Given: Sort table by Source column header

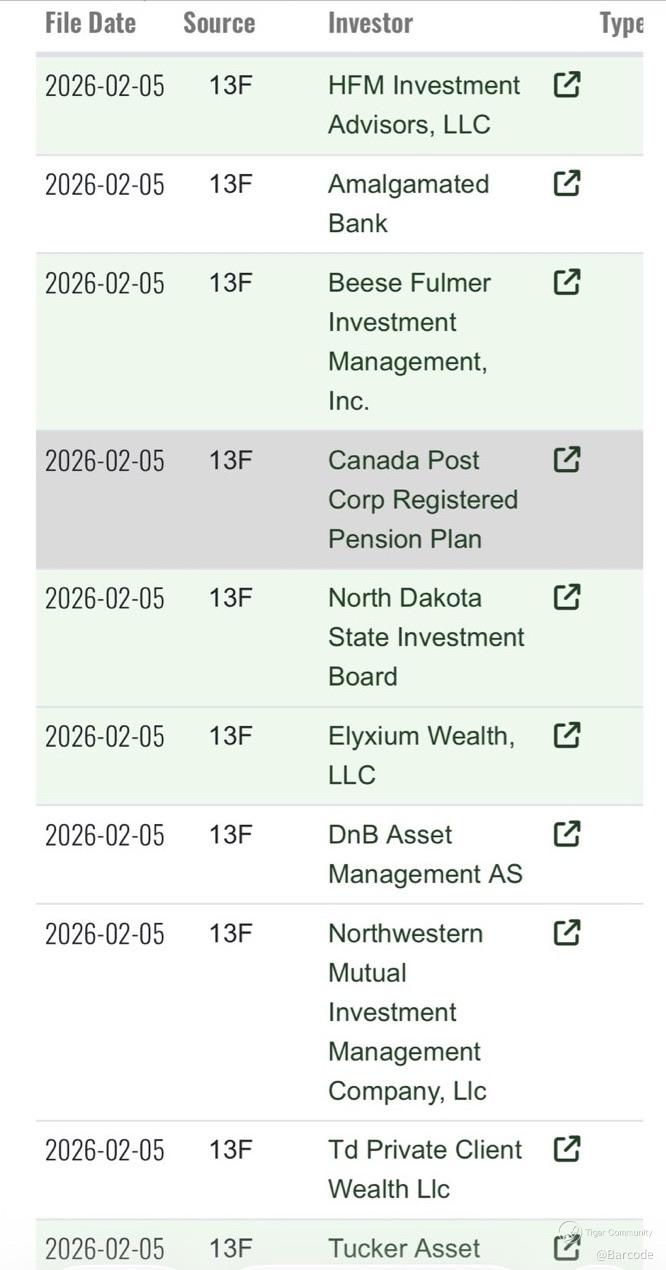Looking at the screenshot, I should pyautogui.click(x=219, y=23).
